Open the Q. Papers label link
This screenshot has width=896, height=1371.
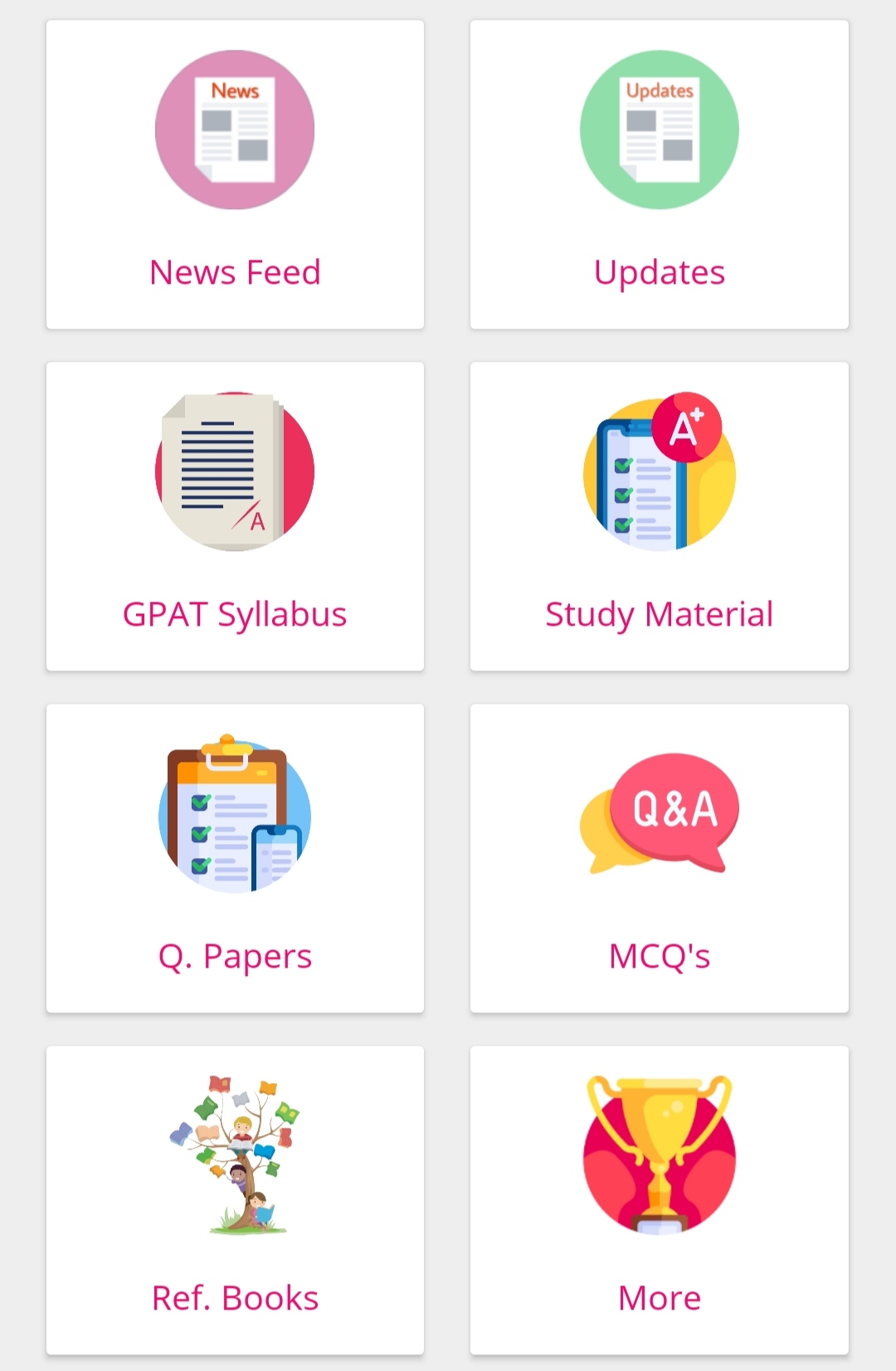235,956
